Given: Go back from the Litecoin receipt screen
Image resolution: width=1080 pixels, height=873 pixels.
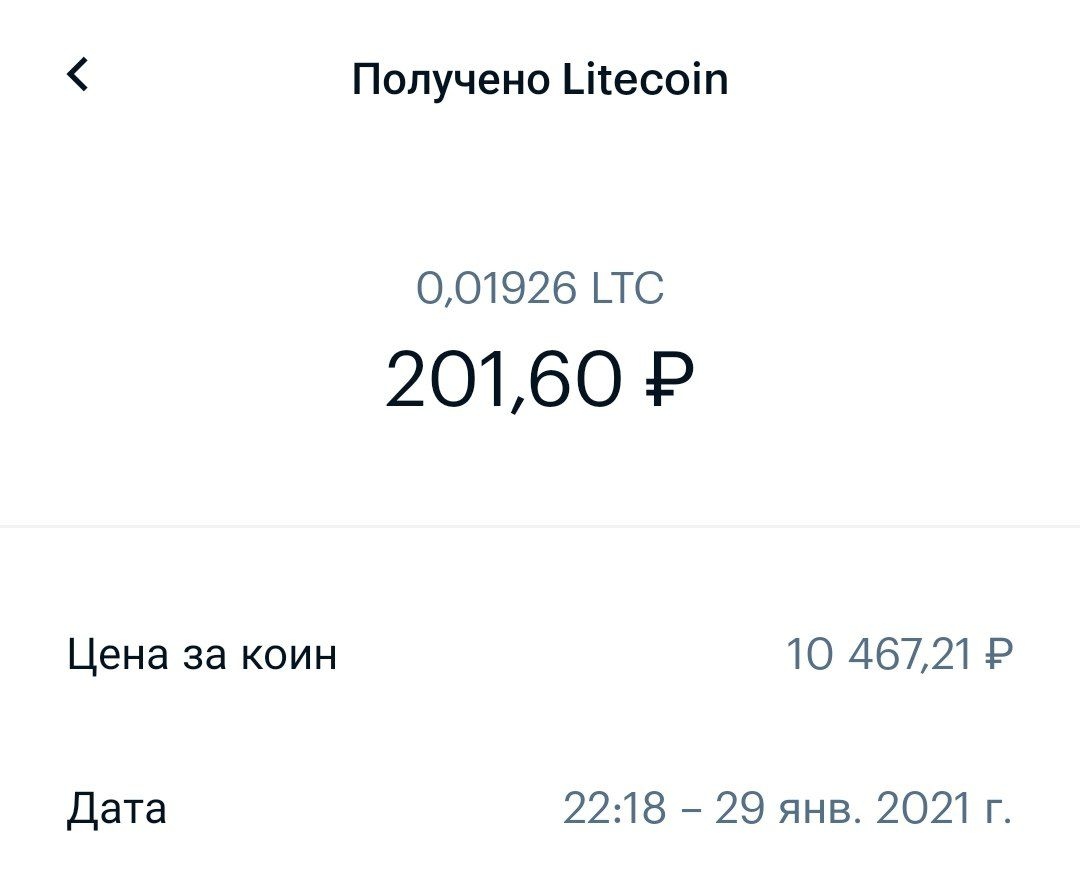Looking at the screenshot, I should (x=78, y=75).
